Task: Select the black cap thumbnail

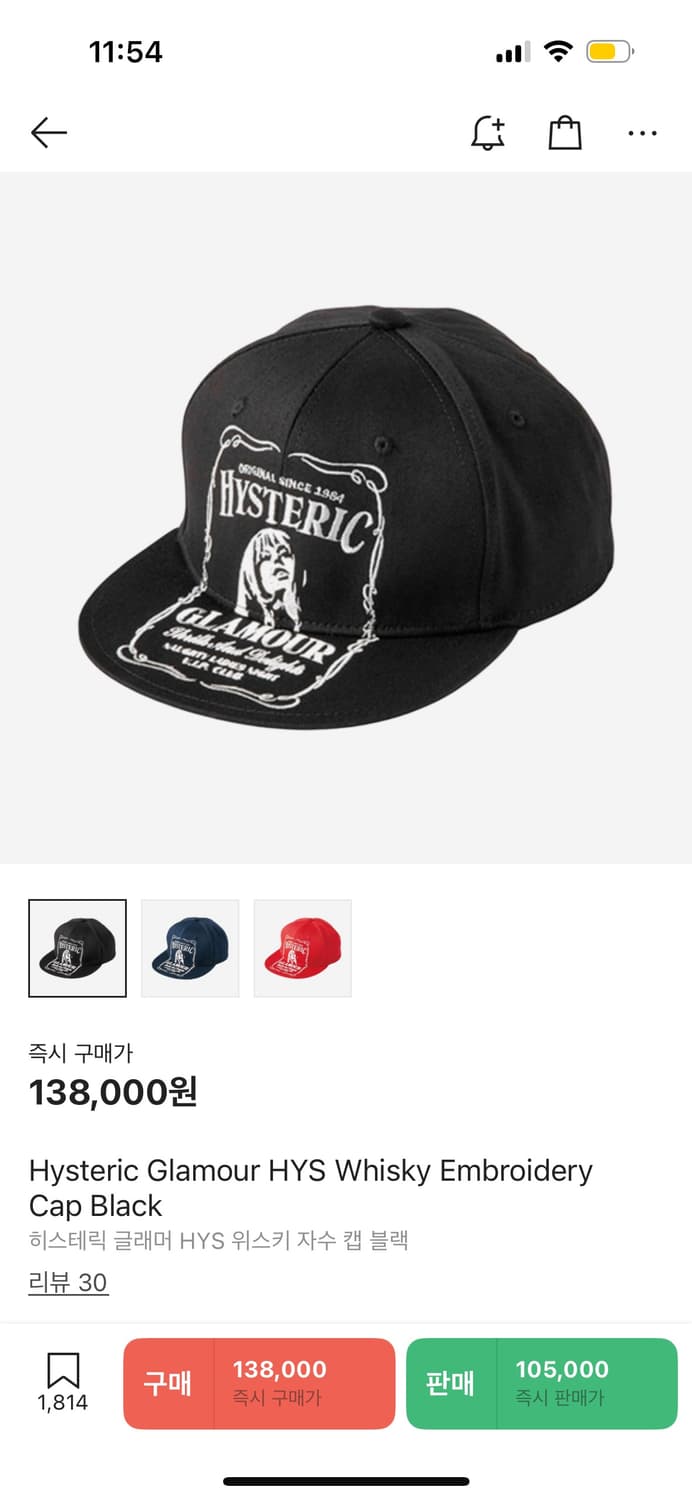Action: coord(78,948)
